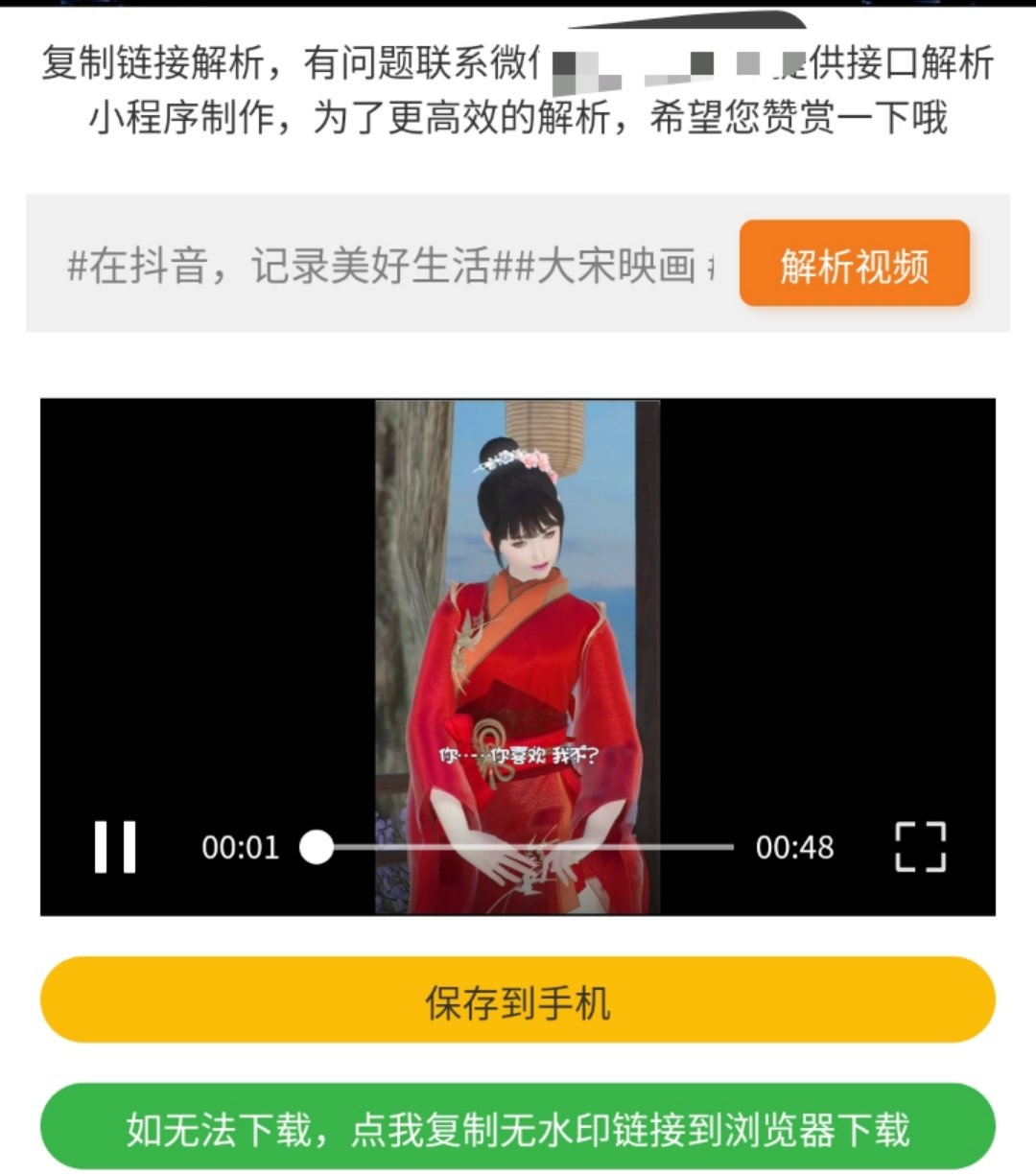The height and width of the screenshot is (1174, 1036).
Task: Pause the playing video
Action: coord(115,847)
